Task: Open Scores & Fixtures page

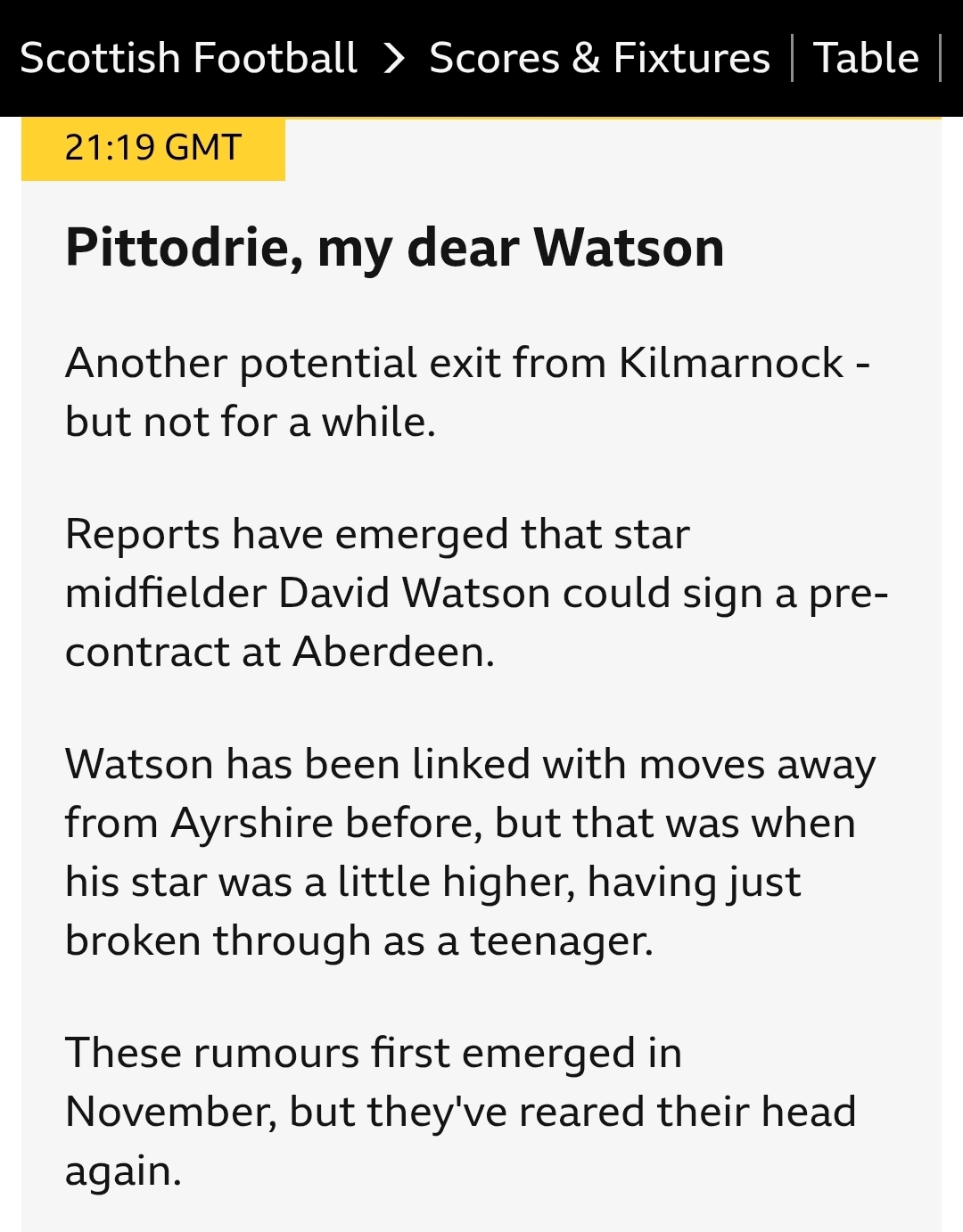Action: click(x=599, y=58)
